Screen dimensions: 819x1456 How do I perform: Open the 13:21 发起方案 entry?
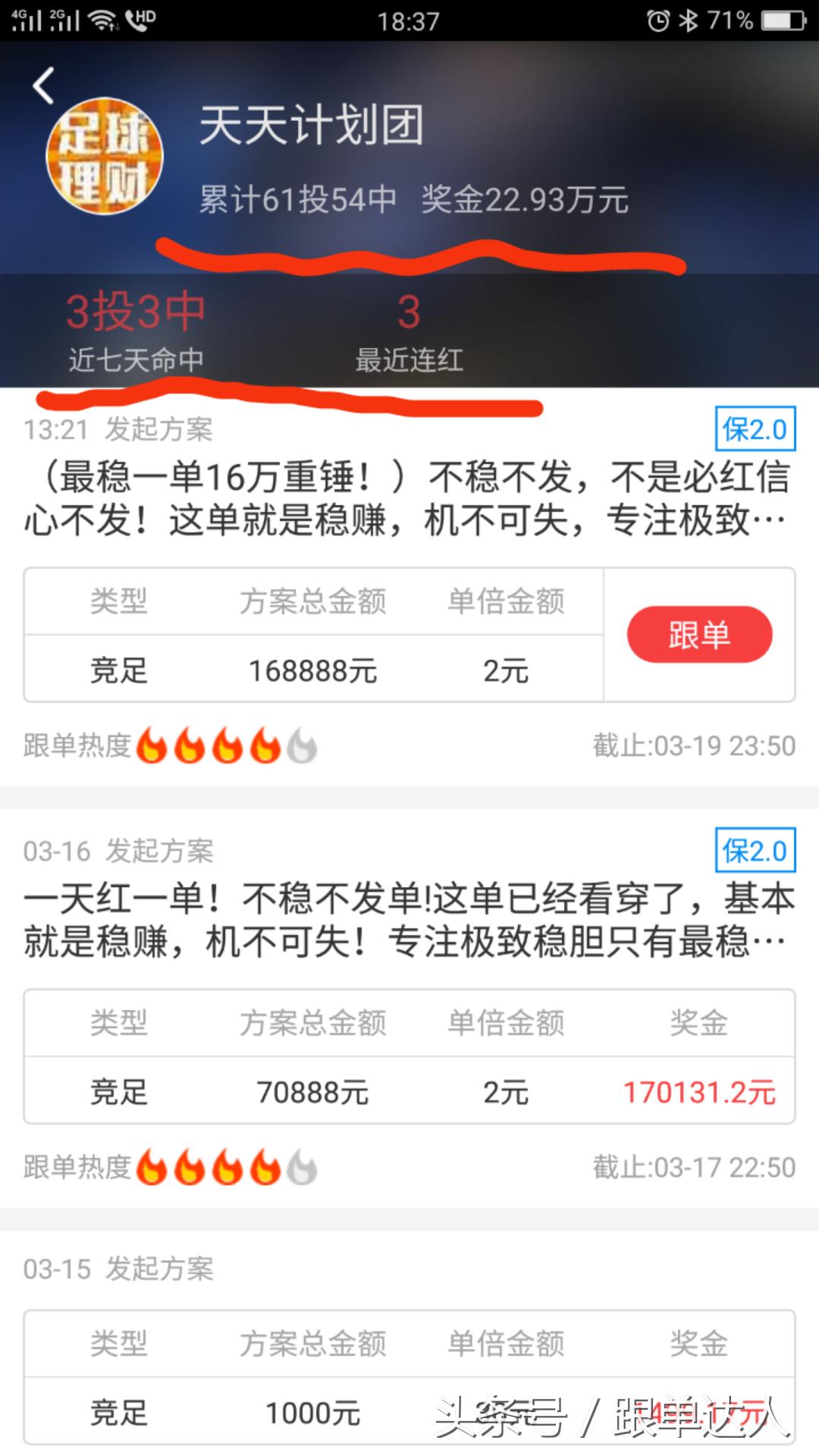118,428
